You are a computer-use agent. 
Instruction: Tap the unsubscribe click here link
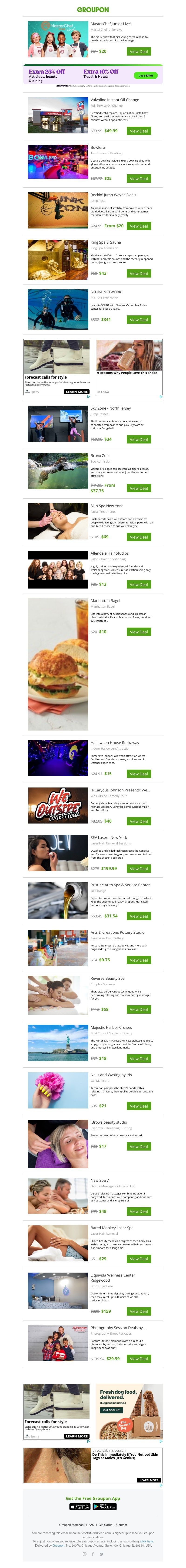click(x=147, y=1541)
